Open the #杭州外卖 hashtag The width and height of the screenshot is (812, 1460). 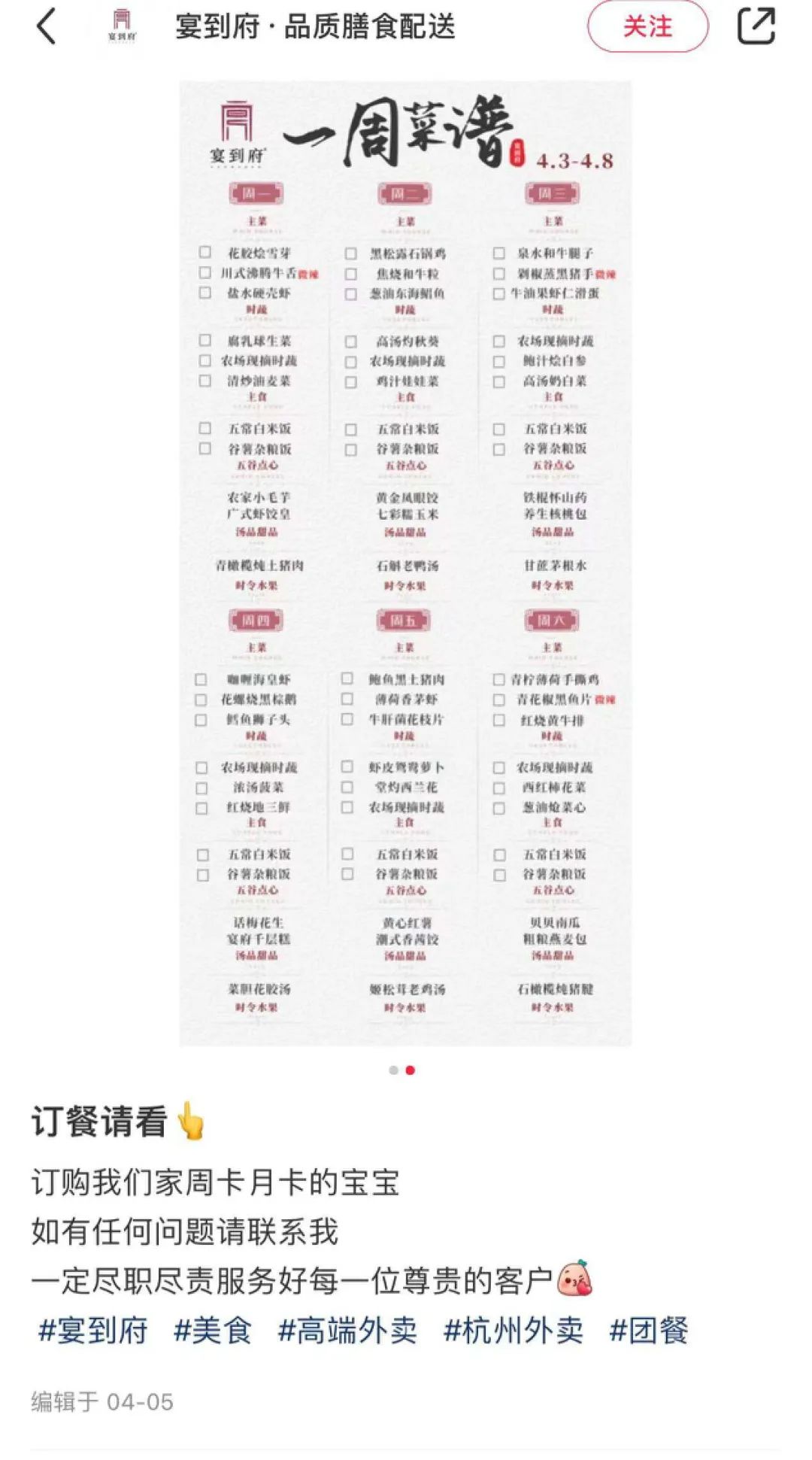(514, 1330)
